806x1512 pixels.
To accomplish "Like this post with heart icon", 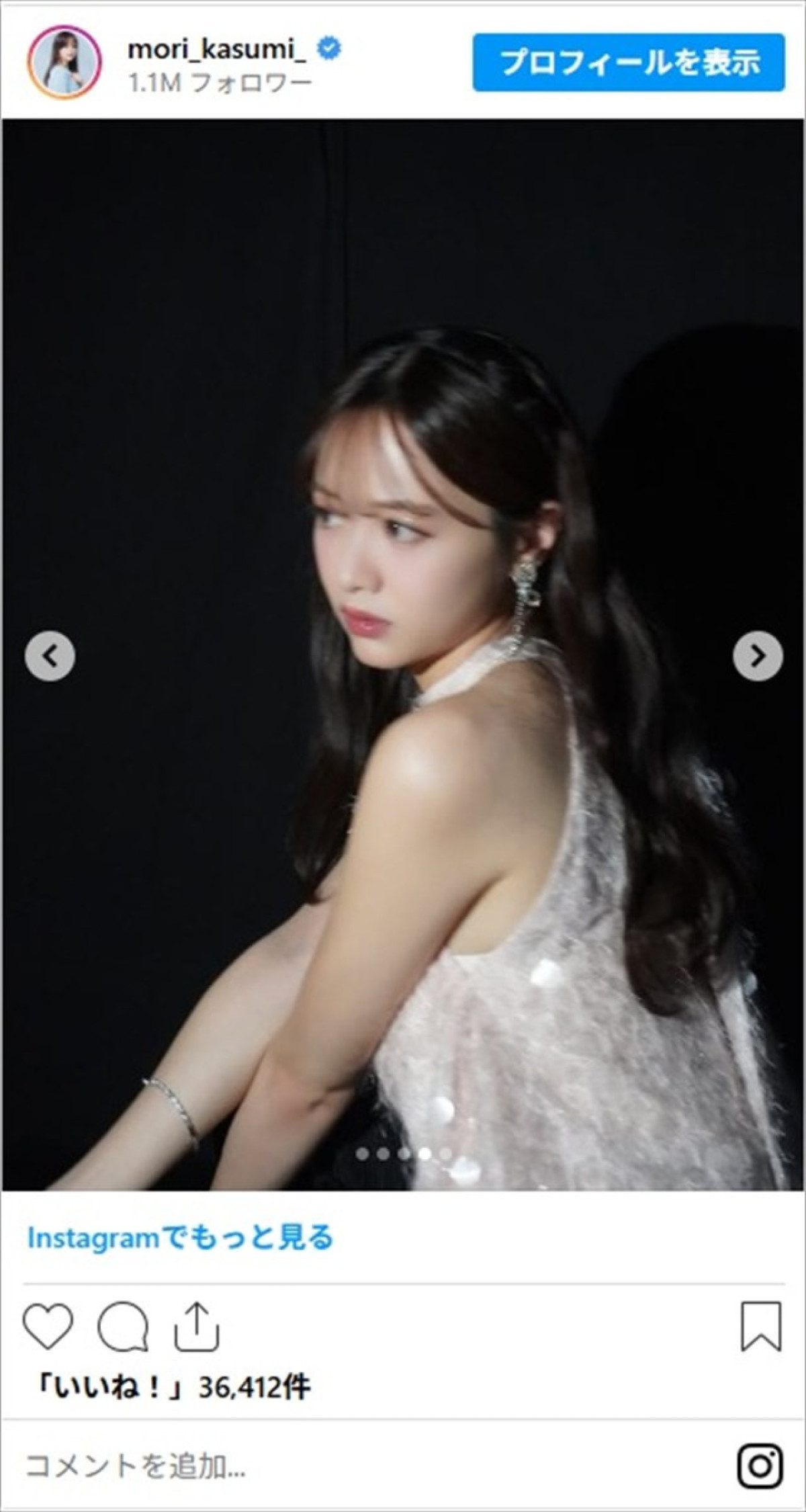I will tap(48, 1327).
